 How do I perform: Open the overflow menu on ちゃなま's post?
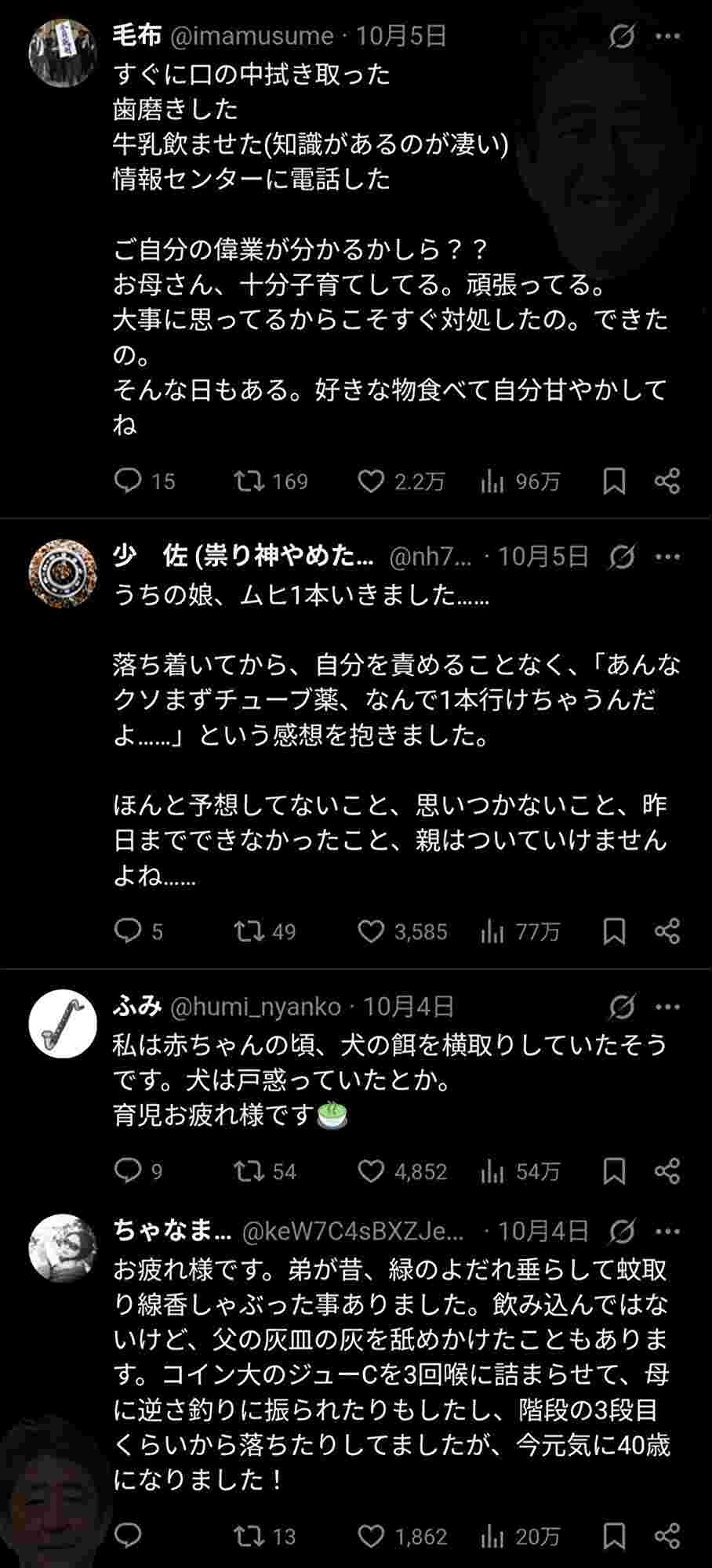[x=667, y=1232]
